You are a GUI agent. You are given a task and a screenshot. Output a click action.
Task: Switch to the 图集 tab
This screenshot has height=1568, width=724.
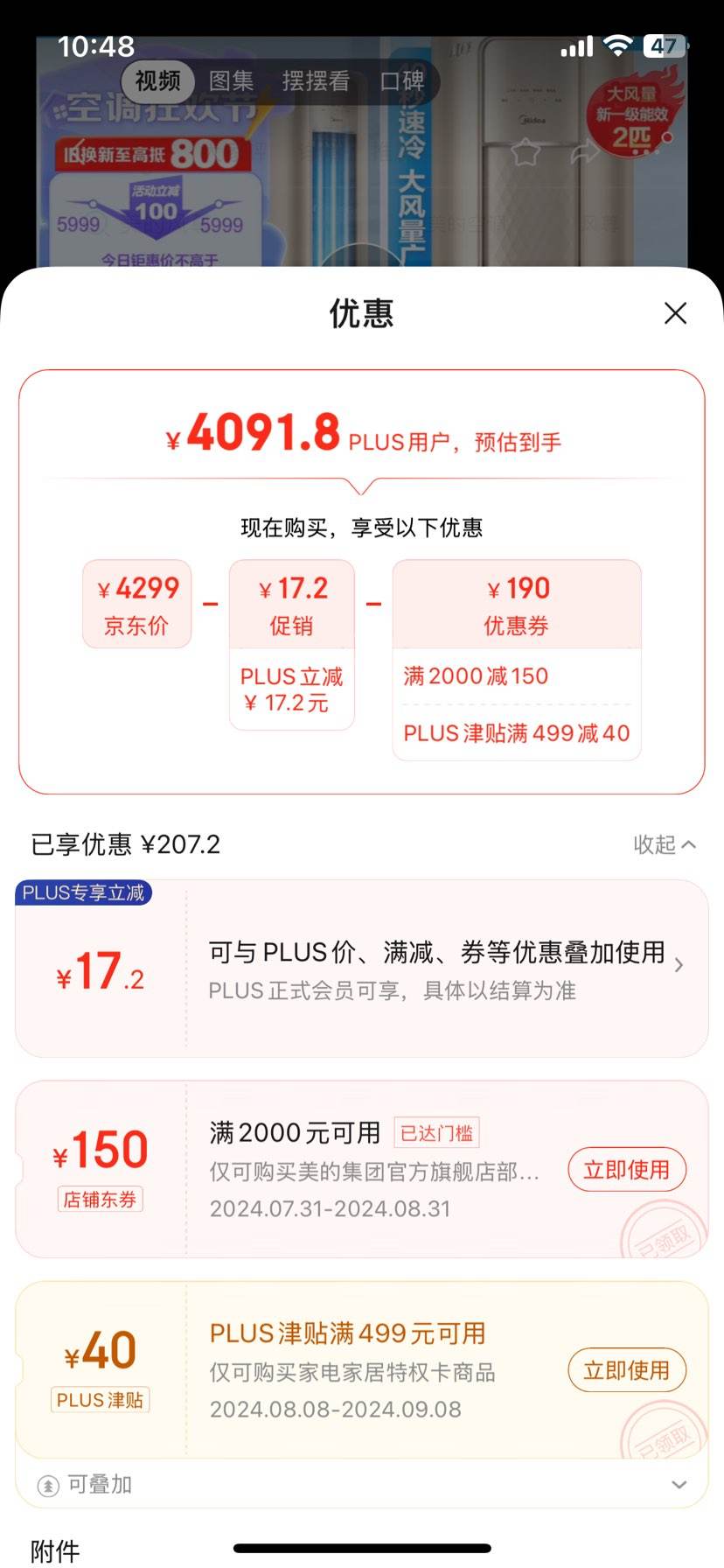tap(232, 81)
